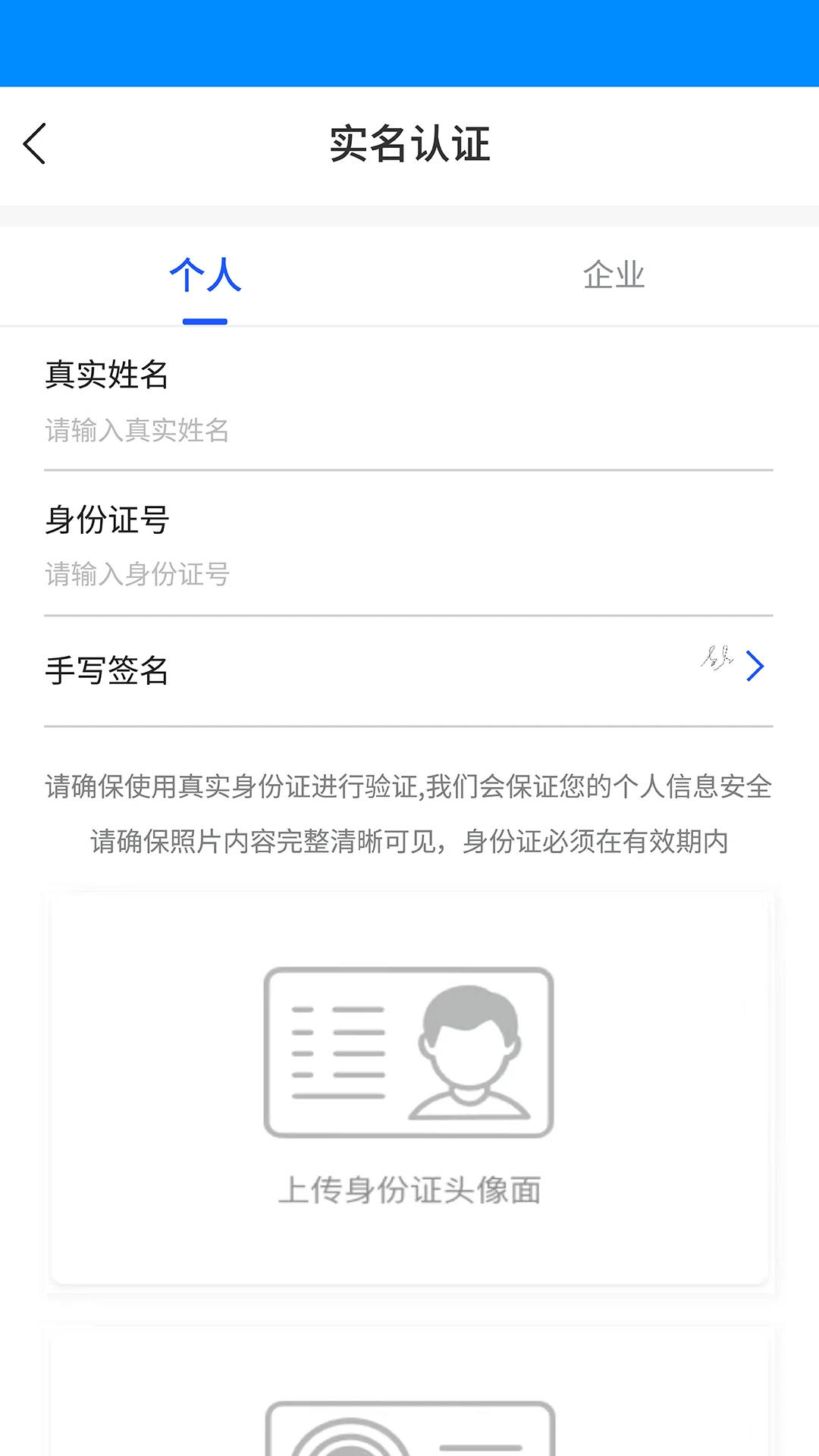Switch to the 个人 tab
This screenshot has height=1456, width=819.
tap(205, 275)
